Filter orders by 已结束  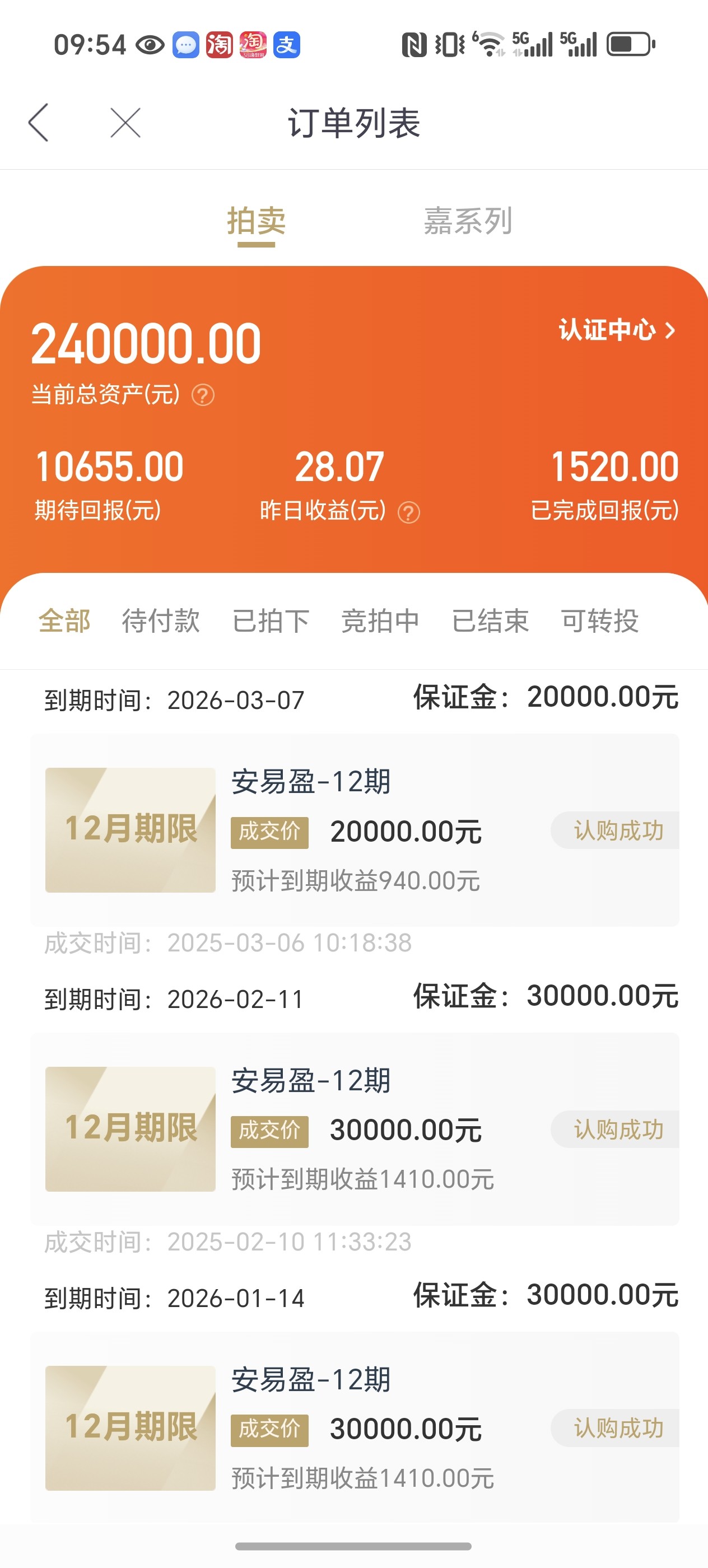[x=490, y=621]
